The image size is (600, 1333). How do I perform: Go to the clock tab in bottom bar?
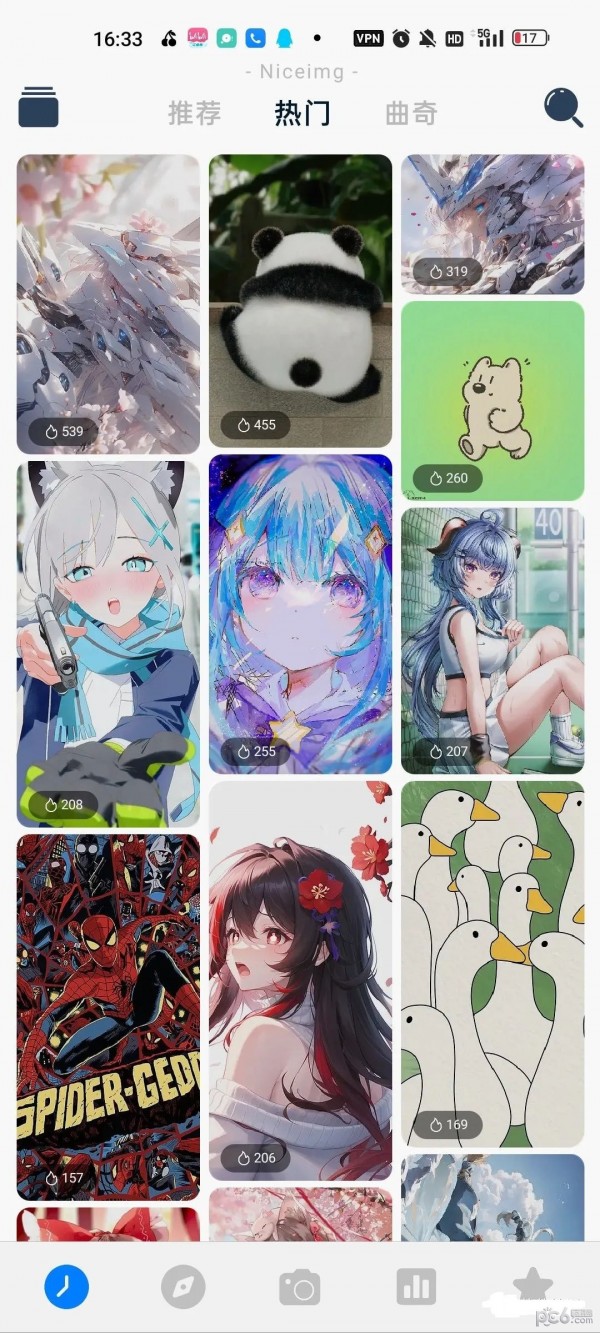click(x=66, y=1286)
